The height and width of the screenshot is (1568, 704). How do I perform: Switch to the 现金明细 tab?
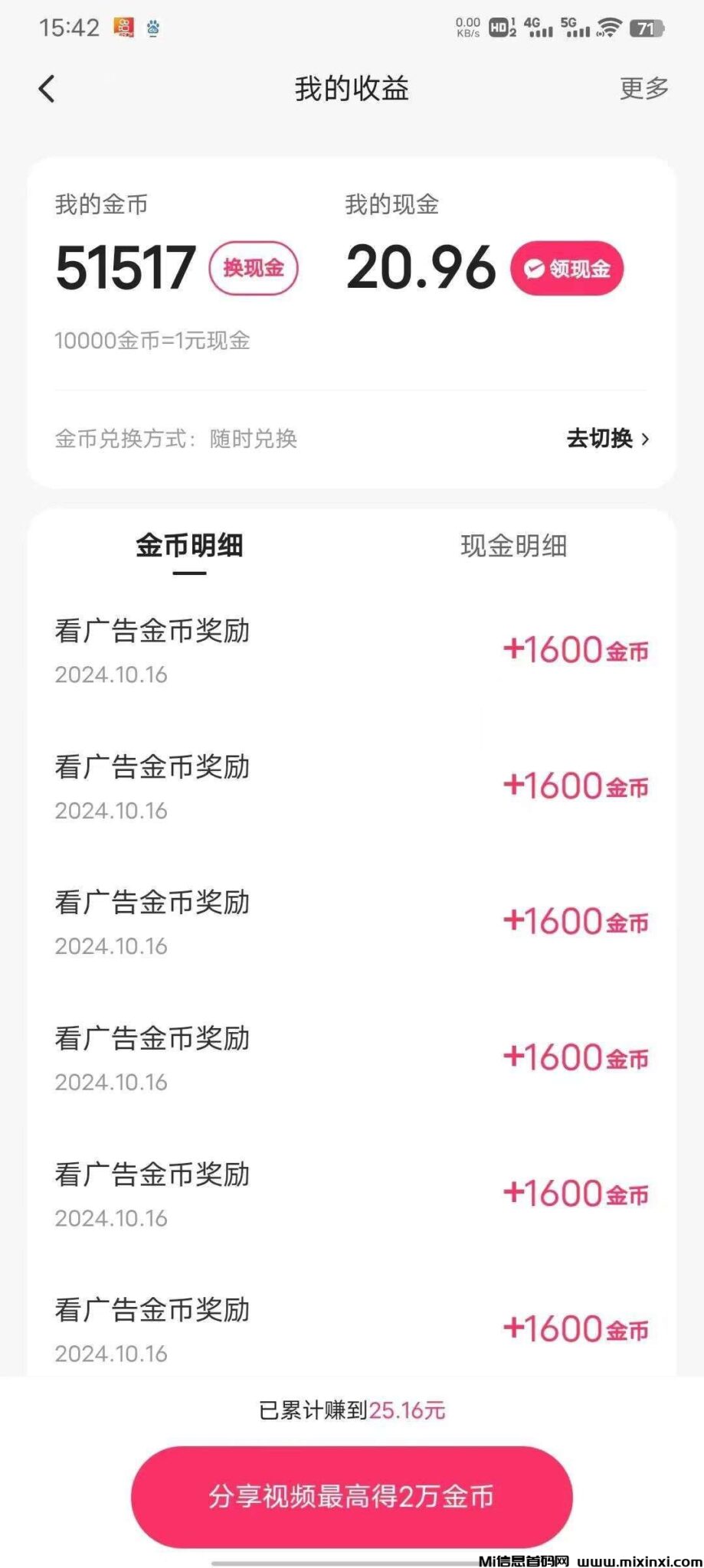(x=513, y=547)
